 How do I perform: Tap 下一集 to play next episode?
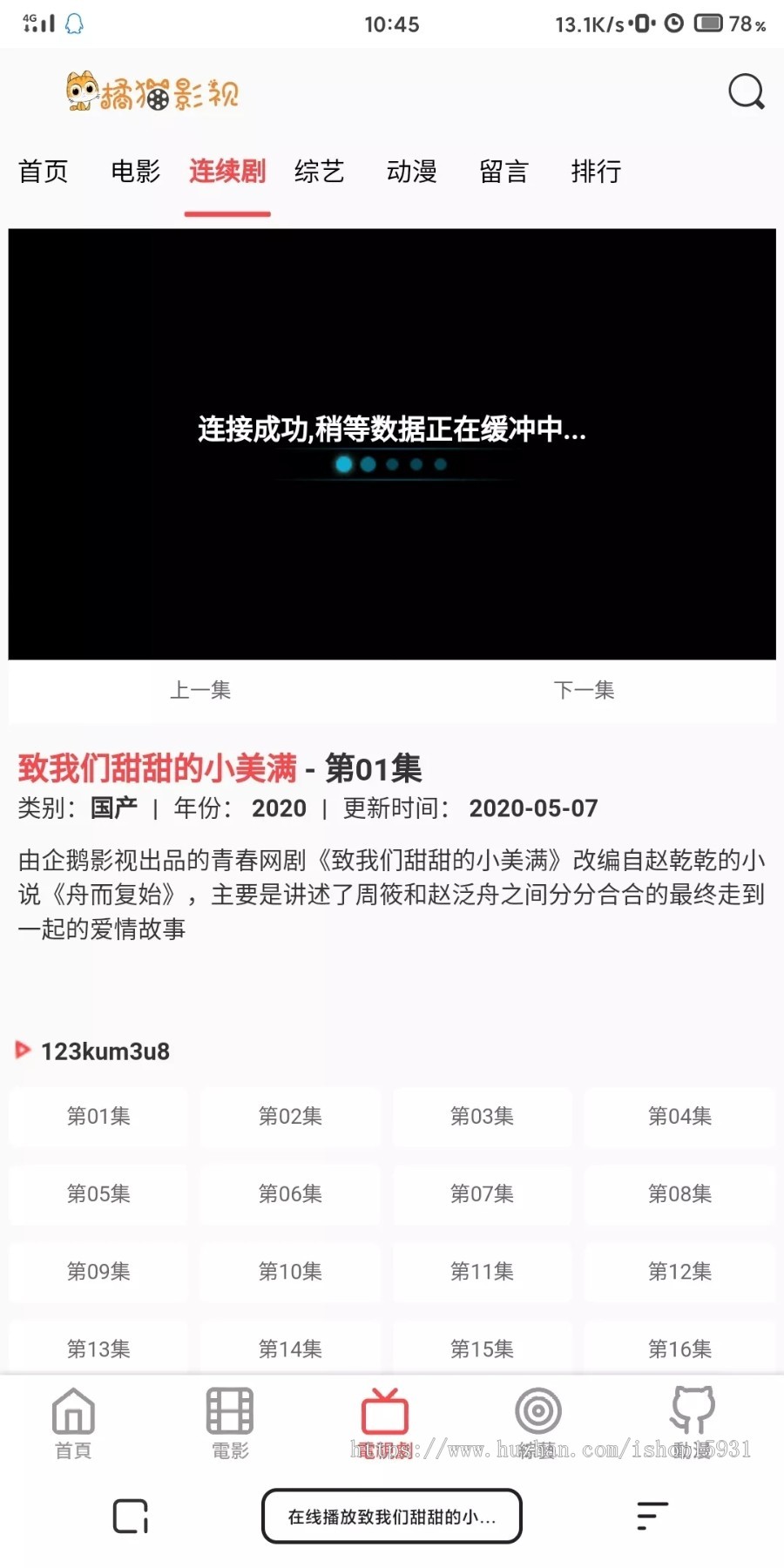pyautogui.click(x=584, y=690)
